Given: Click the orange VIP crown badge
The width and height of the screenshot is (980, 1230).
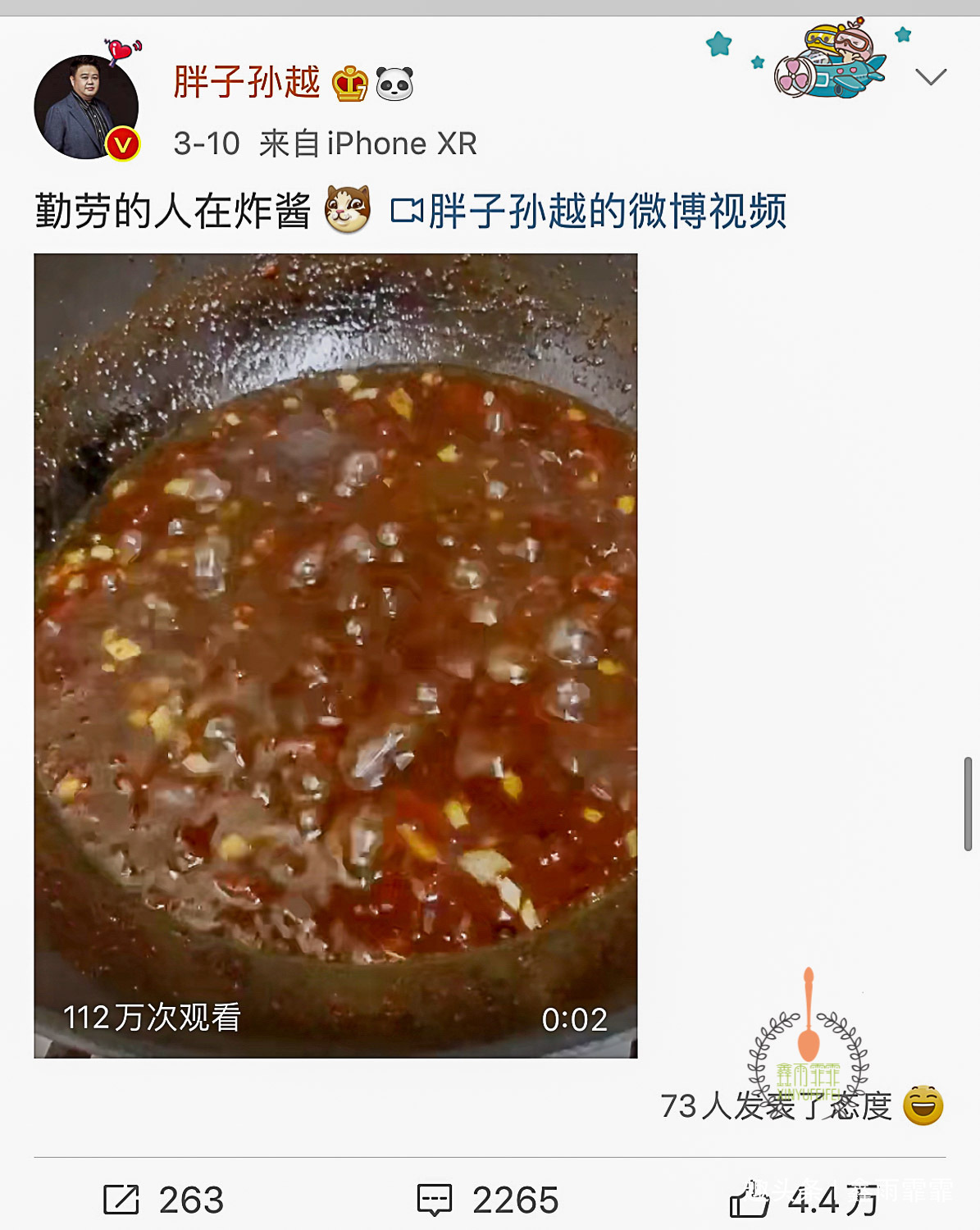Looking at the screenshot, I should 349,84.
